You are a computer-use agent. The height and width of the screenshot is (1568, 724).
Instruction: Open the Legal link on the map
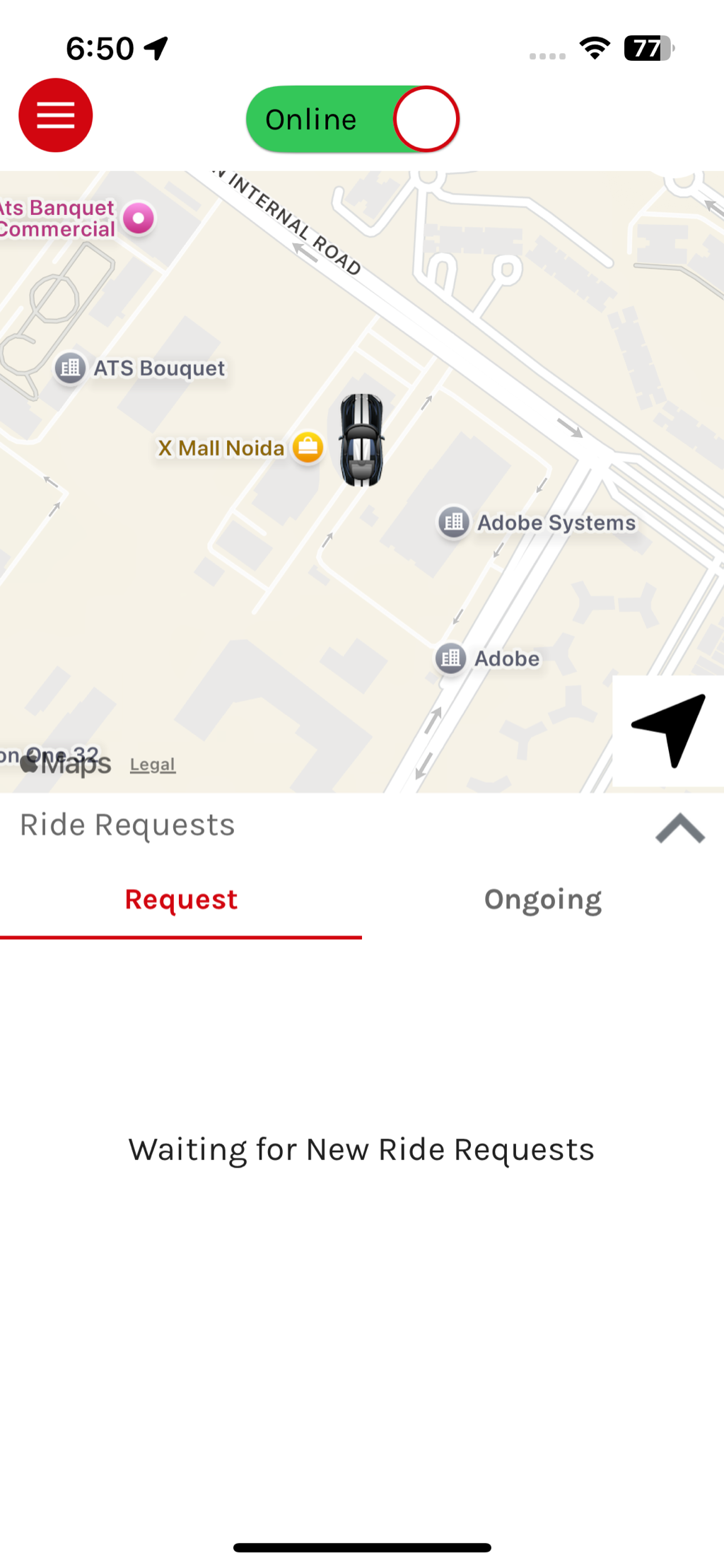click(x=153, y=765)
